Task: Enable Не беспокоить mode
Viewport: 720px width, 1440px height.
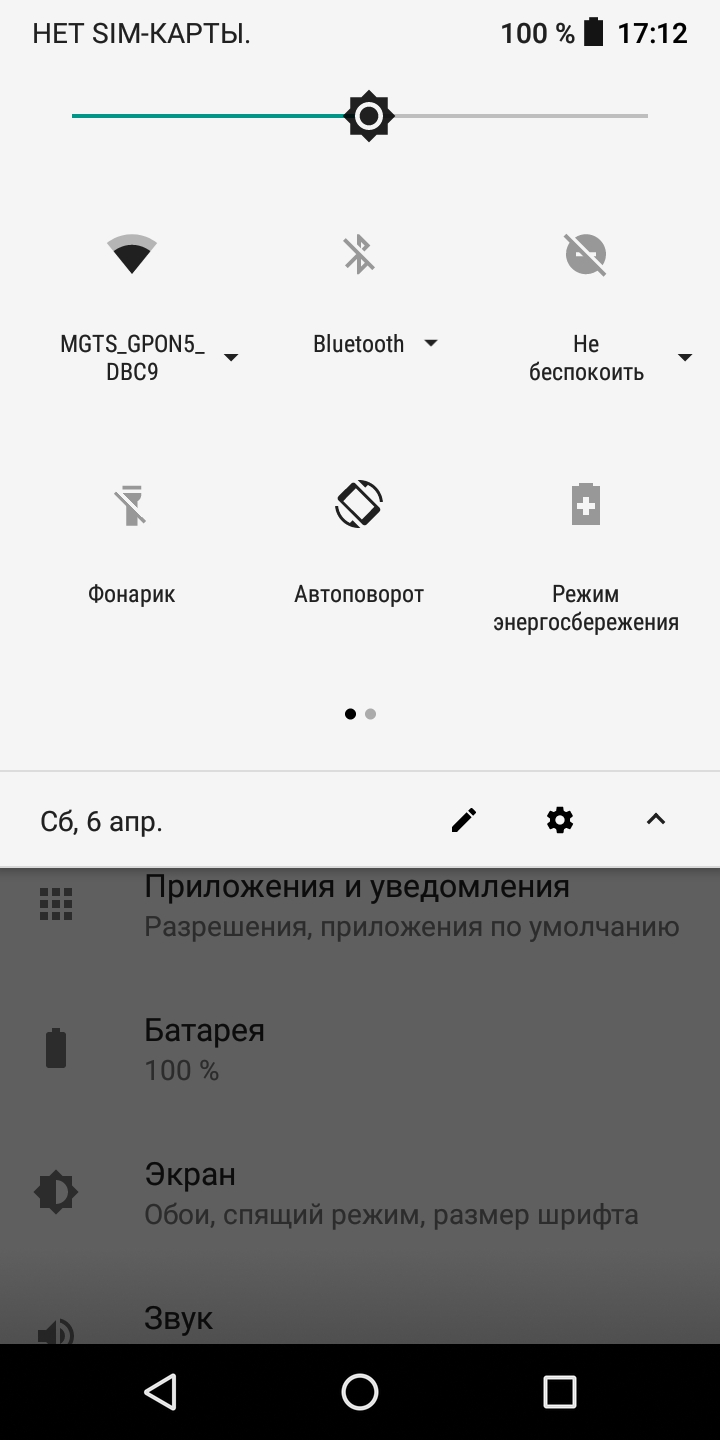Action: (x=586, y=255)
